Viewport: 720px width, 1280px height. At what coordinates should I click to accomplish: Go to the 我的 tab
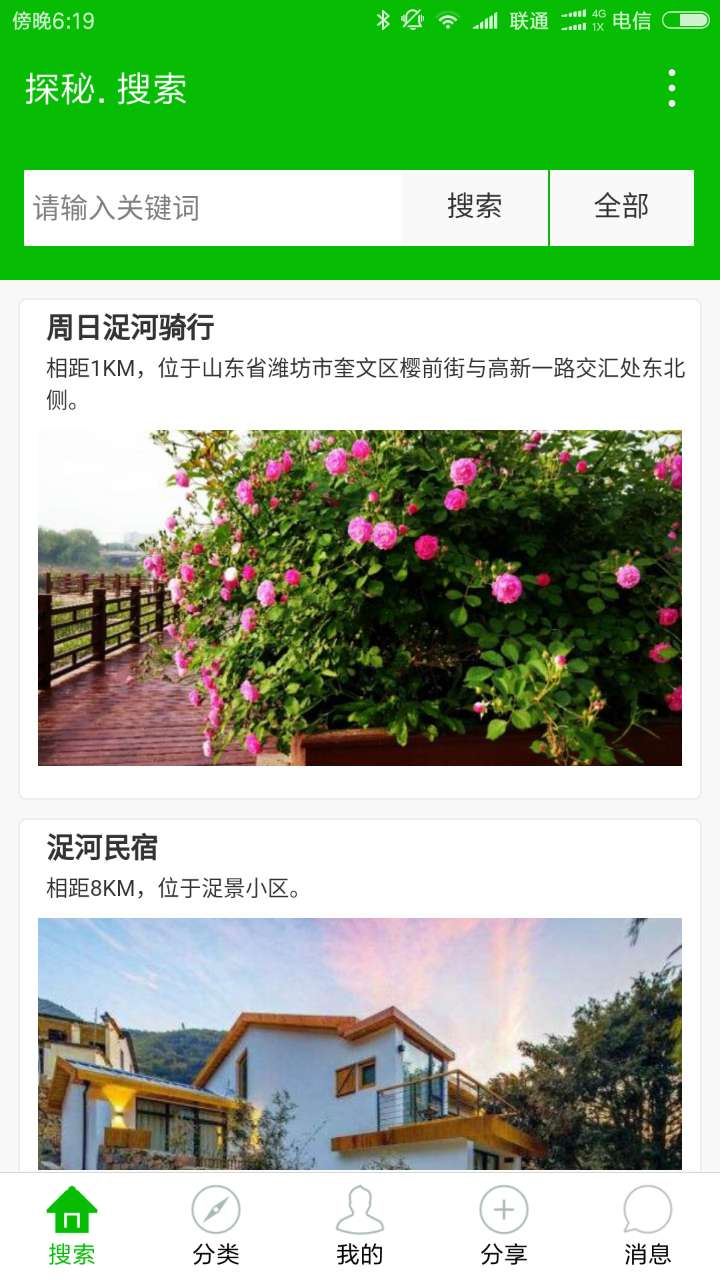click(360, 1226)
